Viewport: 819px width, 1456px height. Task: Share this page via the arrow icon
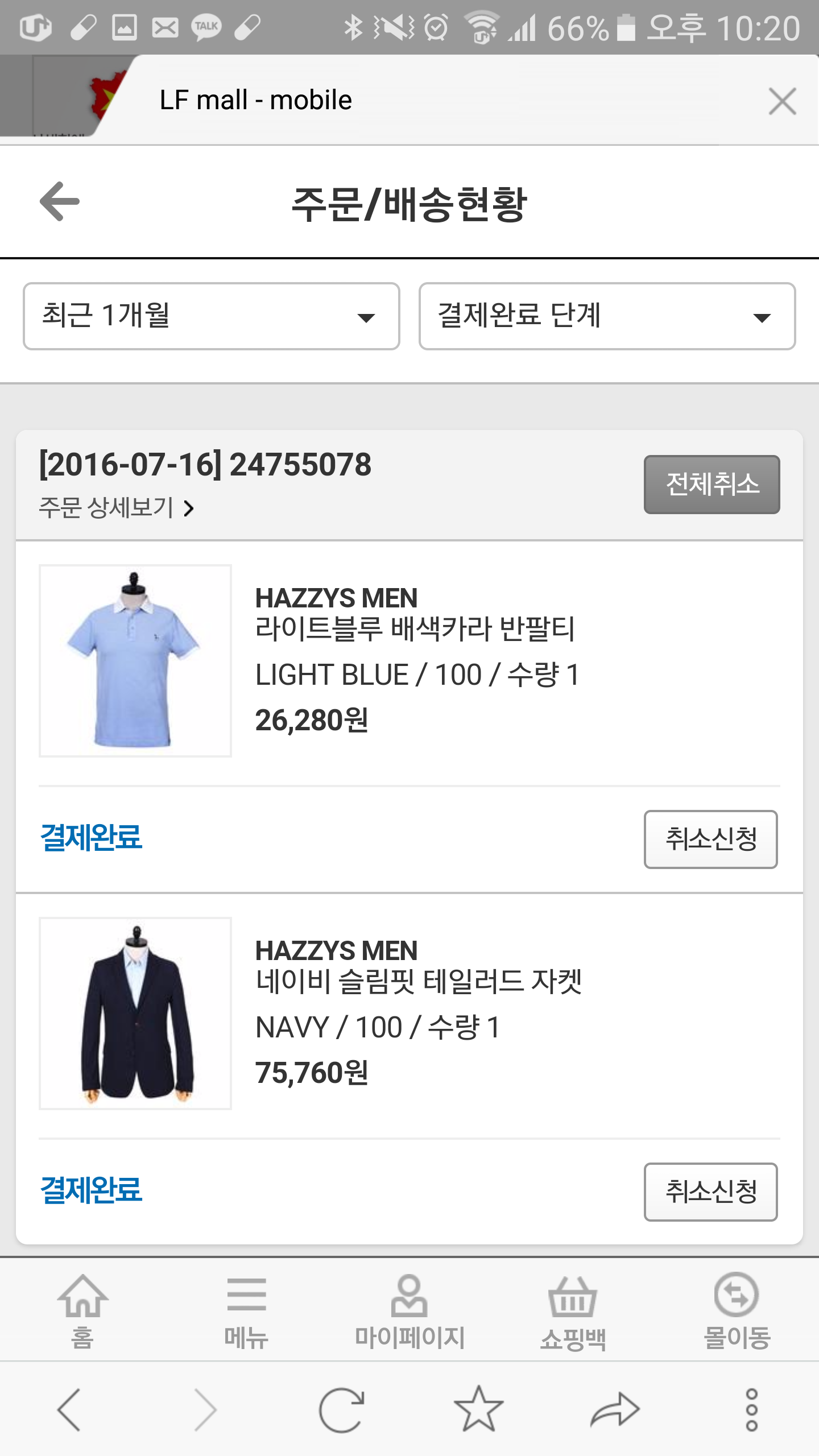[x=615, y=1409]
